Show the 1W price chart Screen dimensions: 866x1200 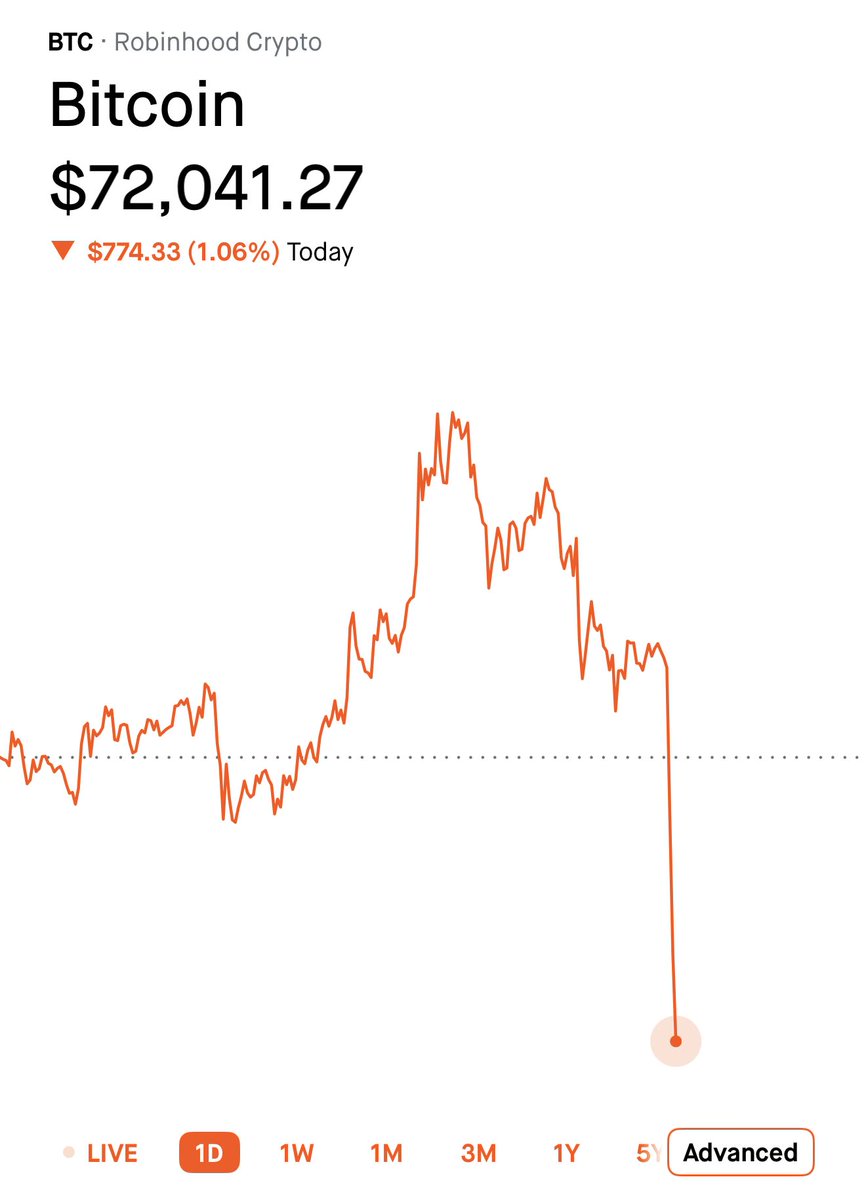tap(296, 1153)
